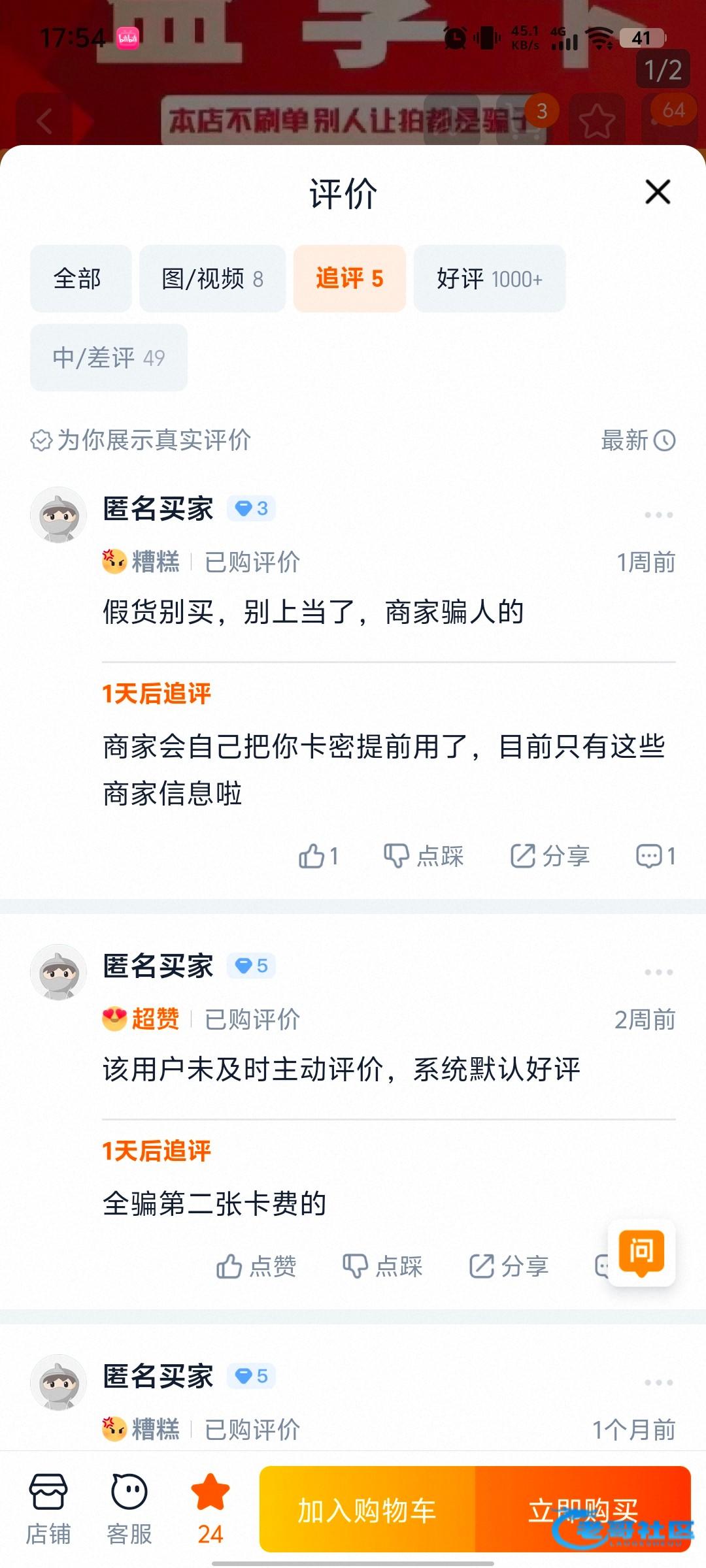Share the 全骗第二张卡费的 review
The height and width of the screenshot is (1568, 706).
coord(509,1266)
